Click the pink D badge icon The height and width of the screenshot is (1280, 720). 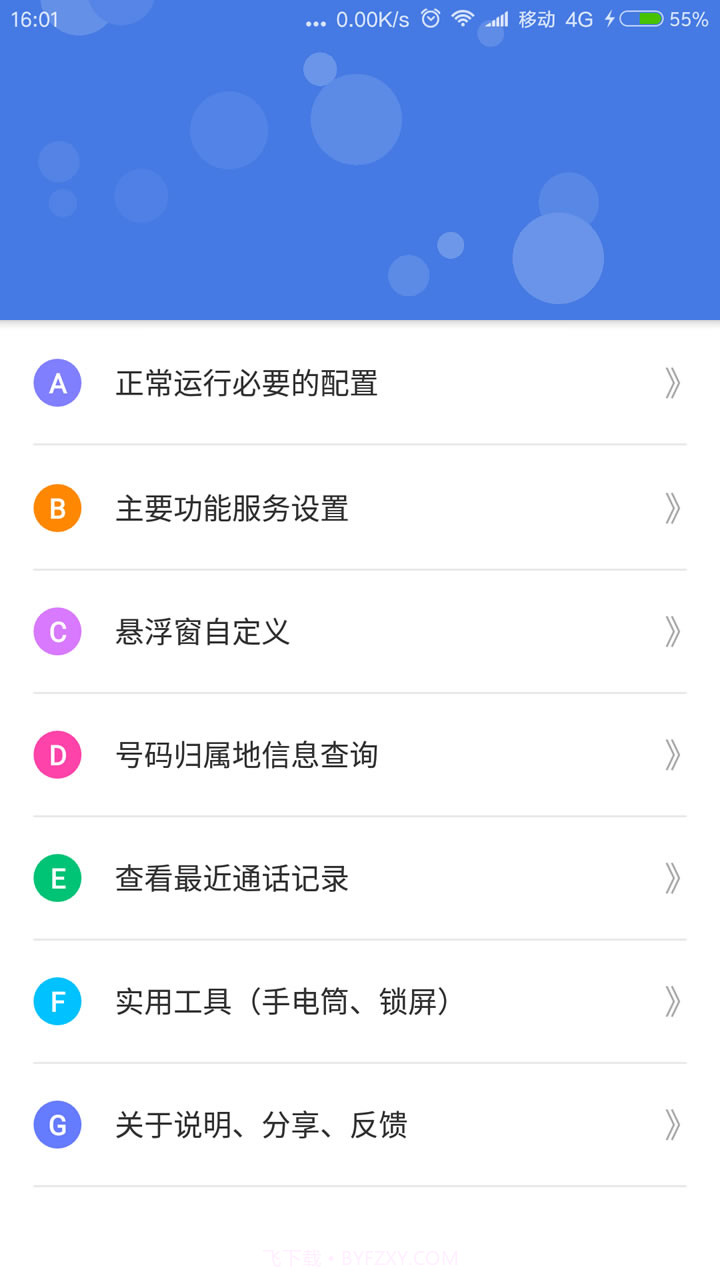57,755
